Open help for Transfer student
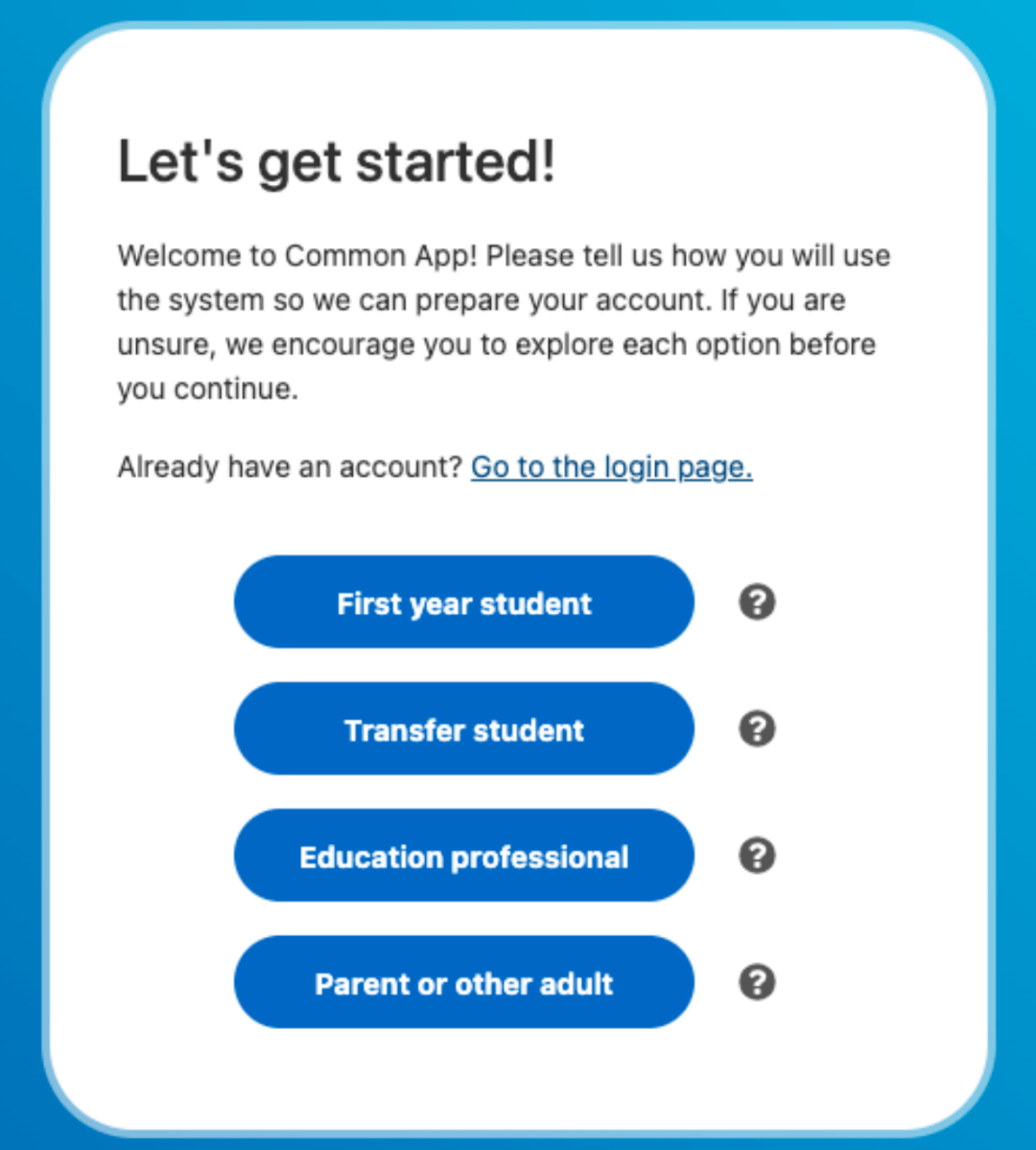 pos(757,729)
